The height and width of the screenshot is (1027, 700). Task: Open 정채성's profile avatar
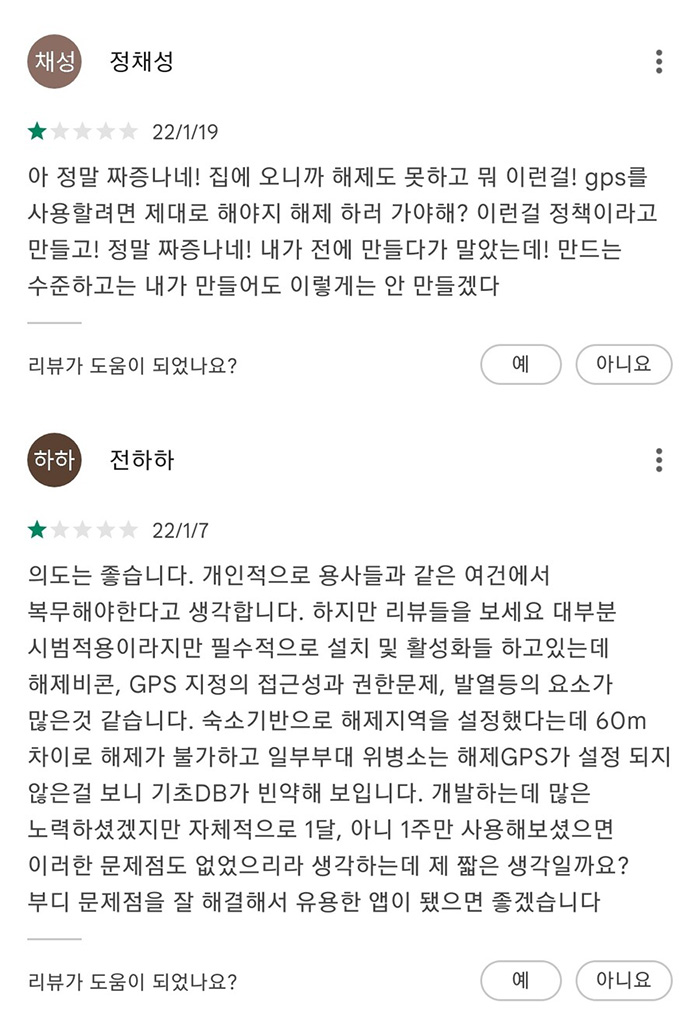click(54, 61)
